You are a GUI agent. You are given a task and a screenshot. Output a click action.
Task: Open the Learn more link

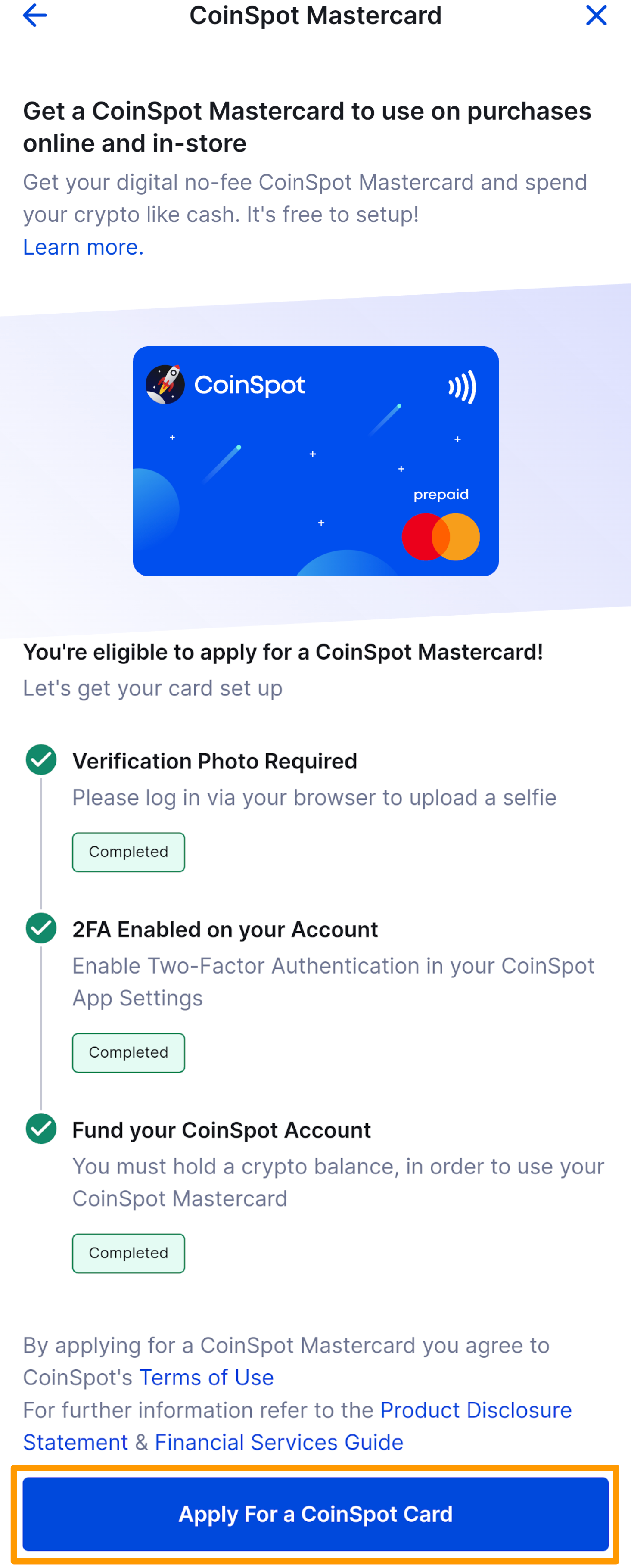[x=83, y=247]
